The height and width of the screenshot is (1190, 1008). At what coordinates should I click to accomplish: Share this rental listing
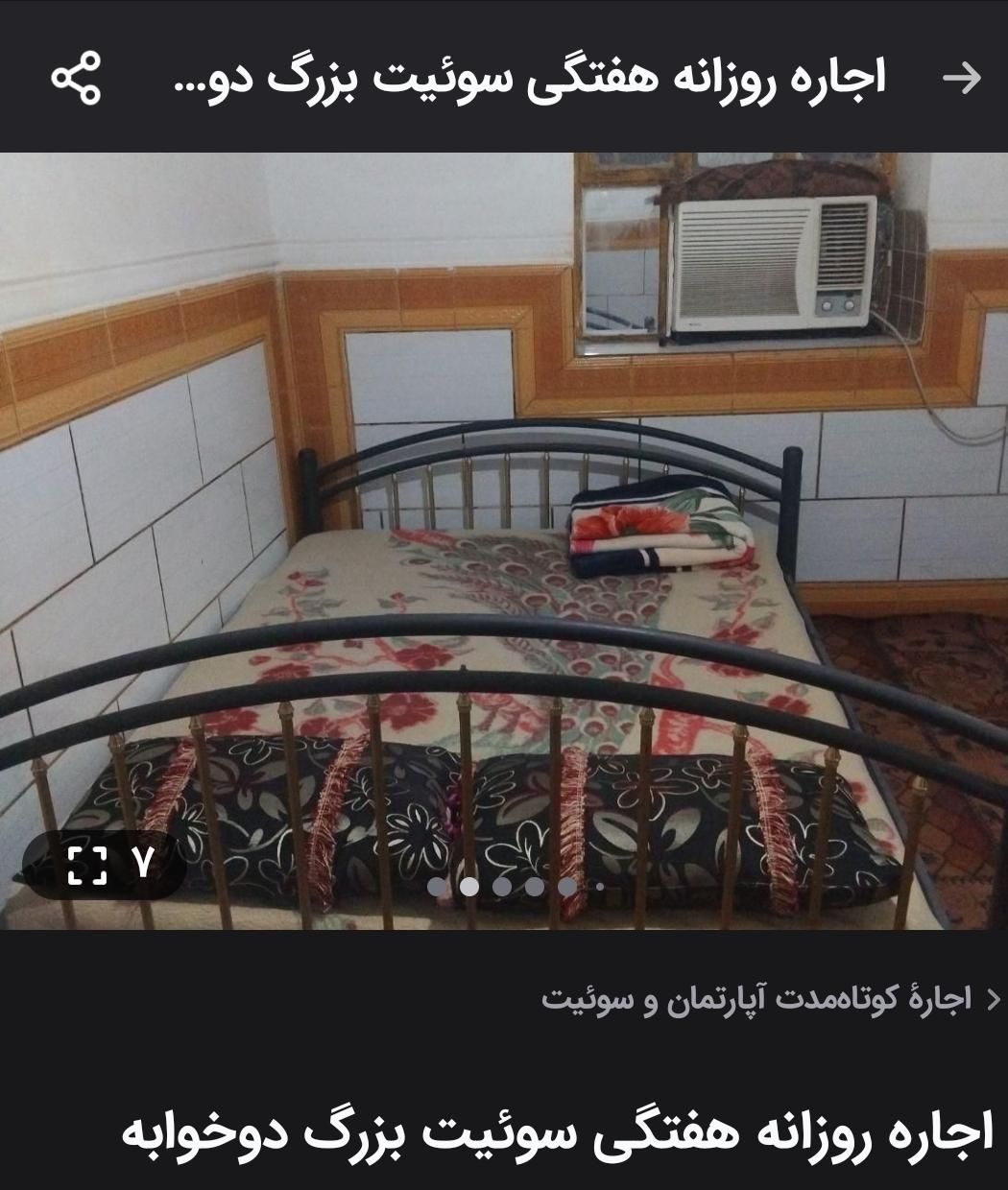76,79
